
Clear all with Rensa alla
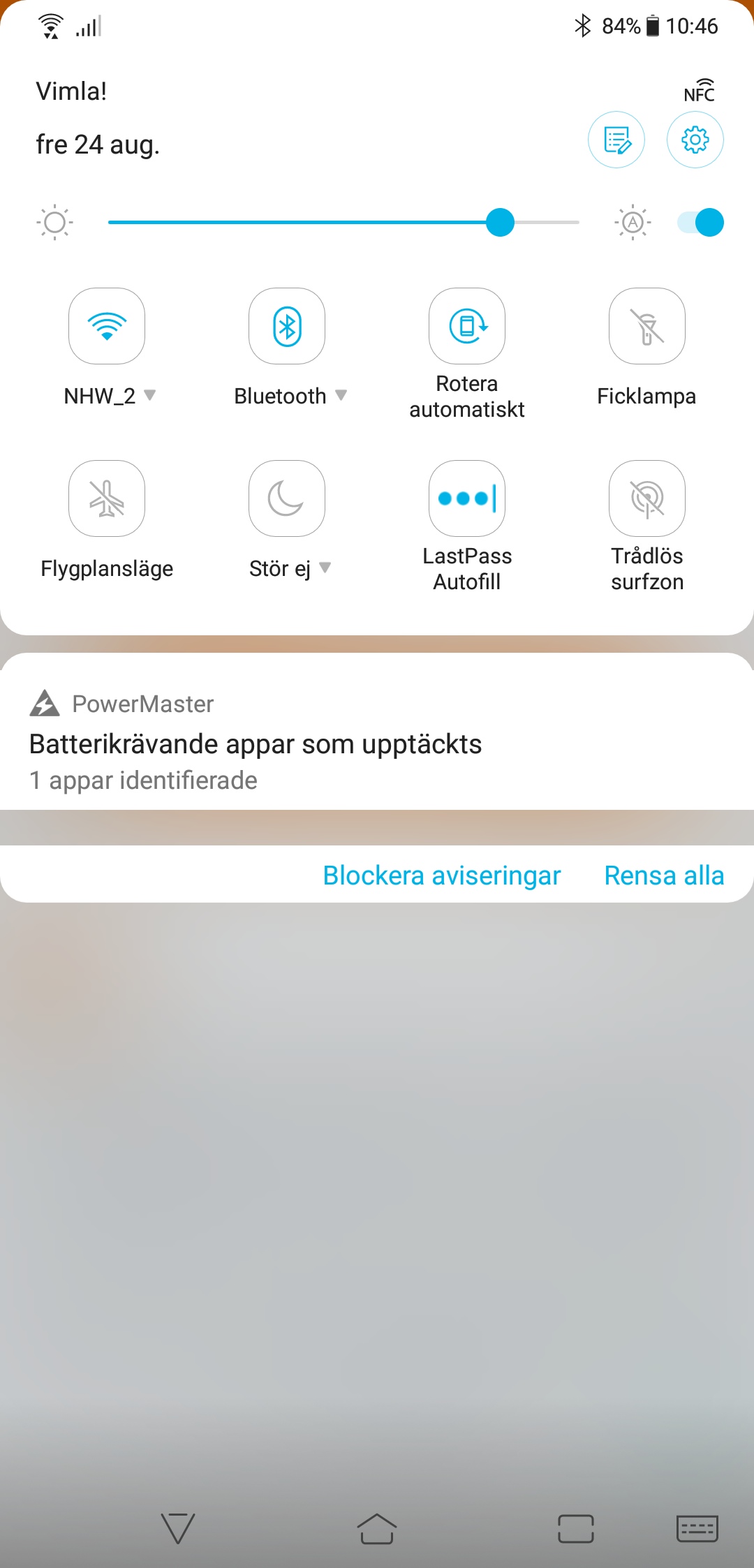tap(664, 875)
